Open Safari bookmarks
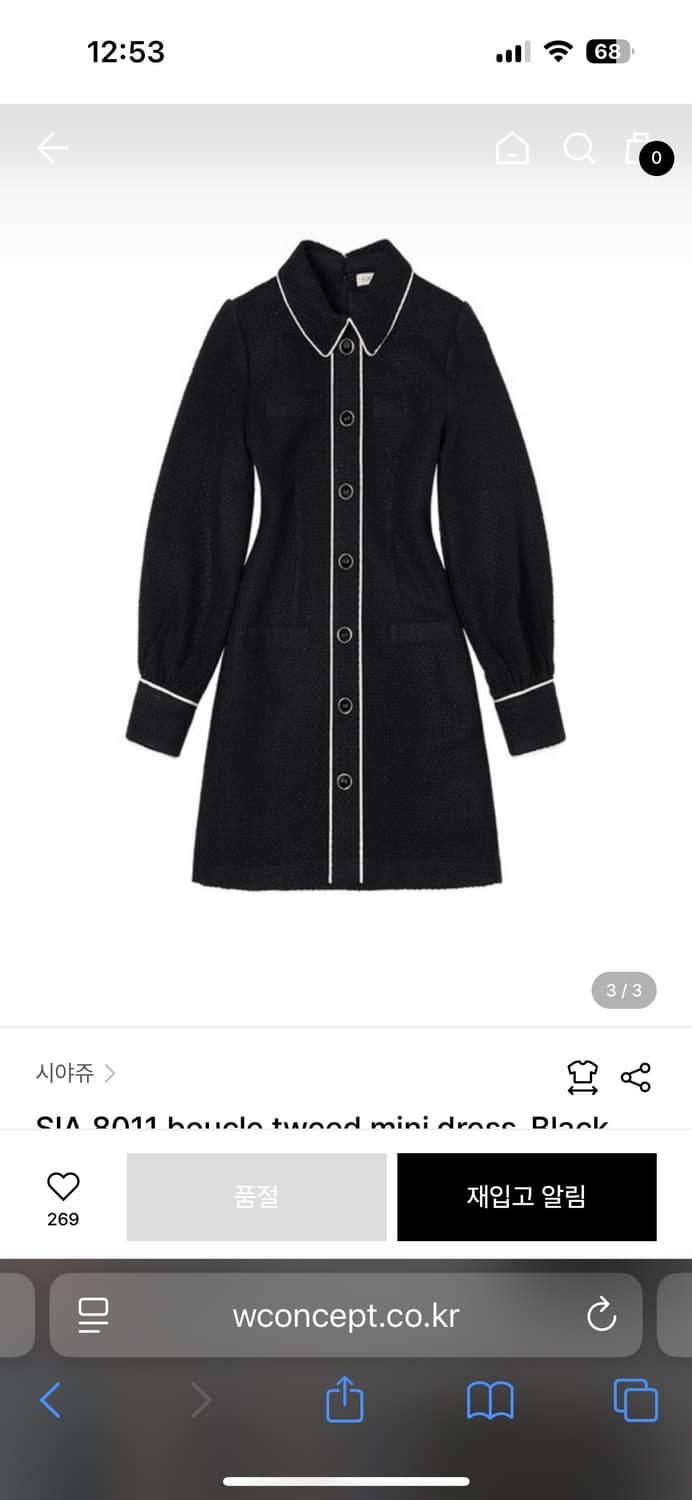The image size is (692, 1500). click(x=490, y=1400)
